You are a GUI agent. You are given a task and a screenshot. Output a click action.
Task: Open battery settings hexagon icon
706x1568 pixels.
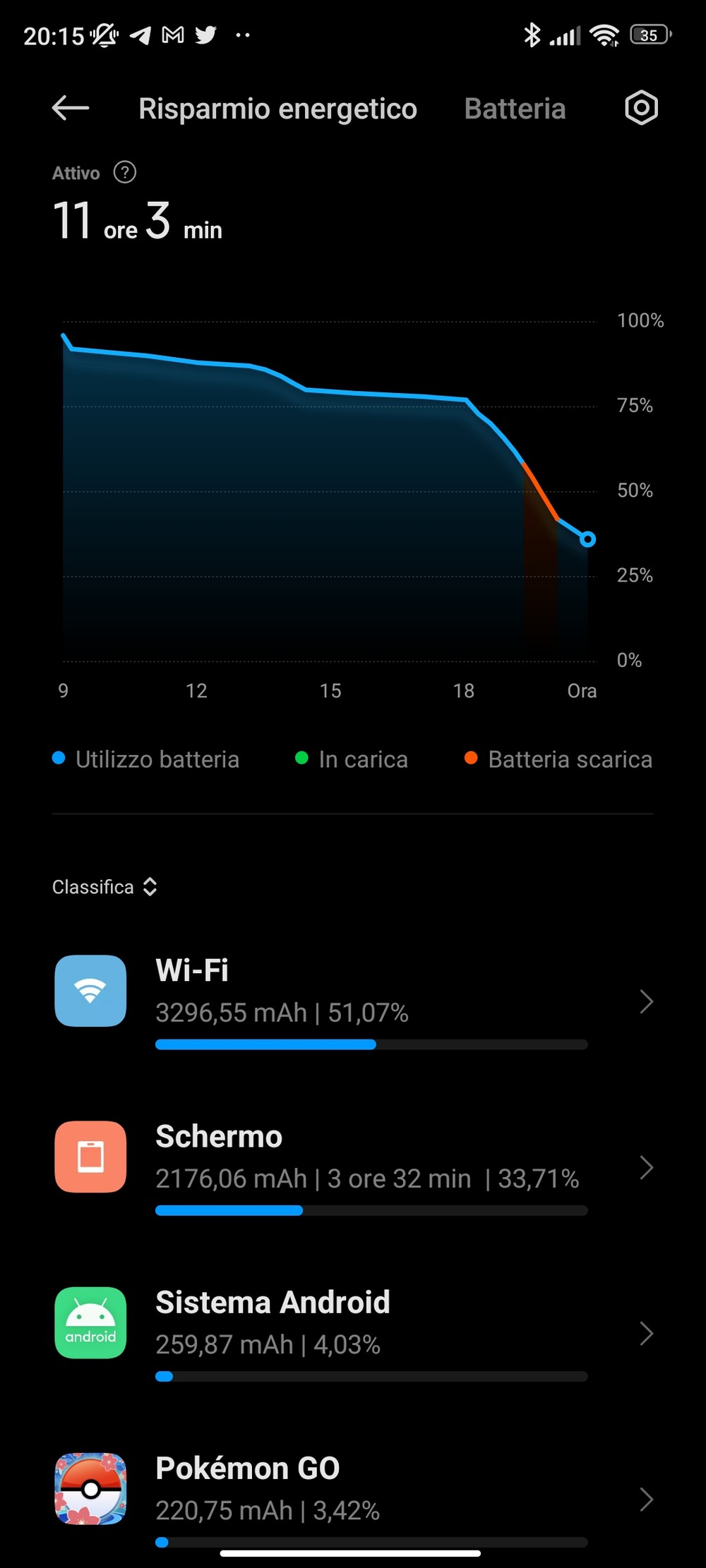(641, 108)
